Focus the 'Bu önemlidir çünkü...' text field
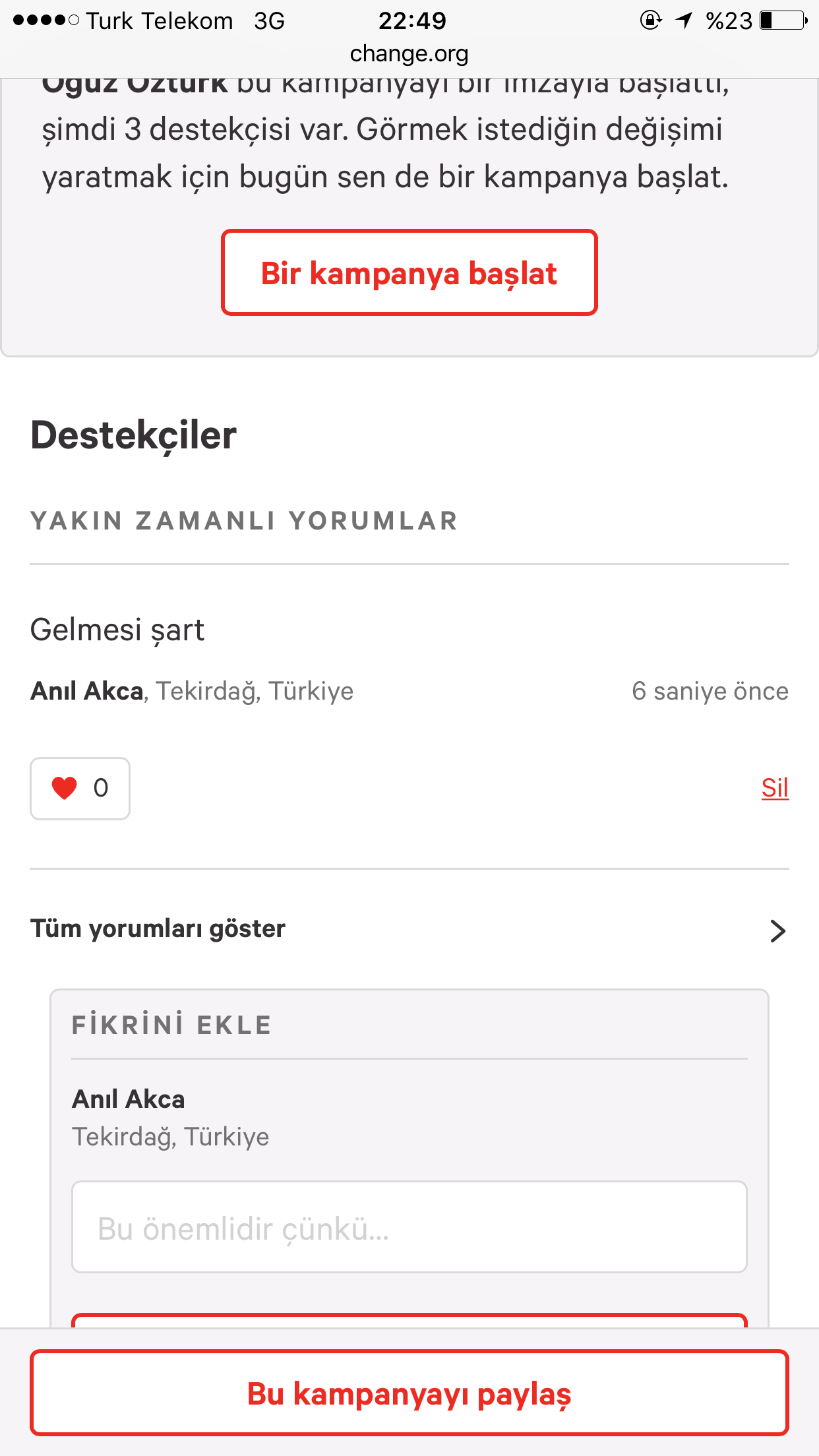This screenshot has width=819, height=1456. coord(409,1227)
